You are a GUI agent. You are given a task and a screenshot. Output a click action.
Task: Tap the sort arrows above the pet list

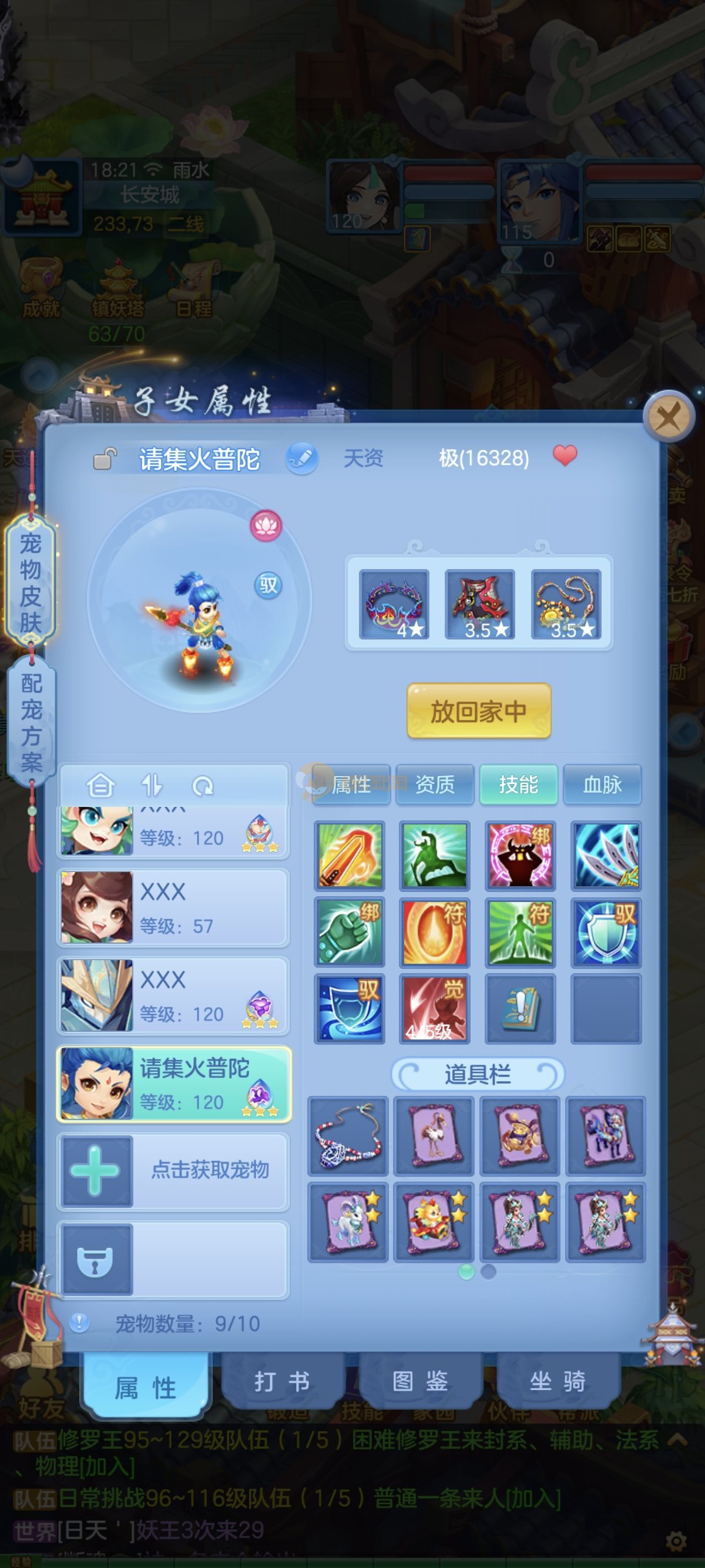coord(152,786)
